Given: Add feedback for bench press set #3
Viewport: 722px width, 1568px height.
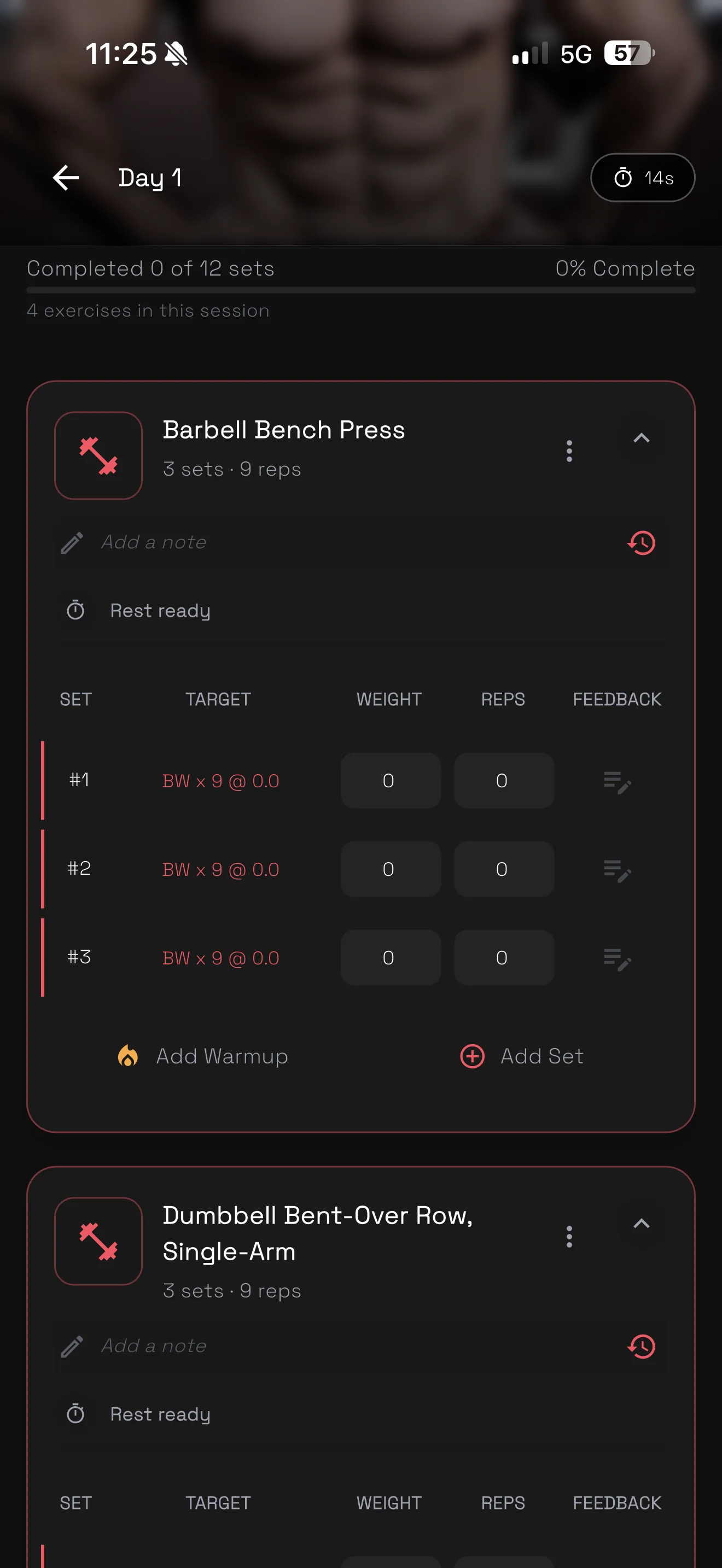Looking at the screenshot, I should [616, 959].
